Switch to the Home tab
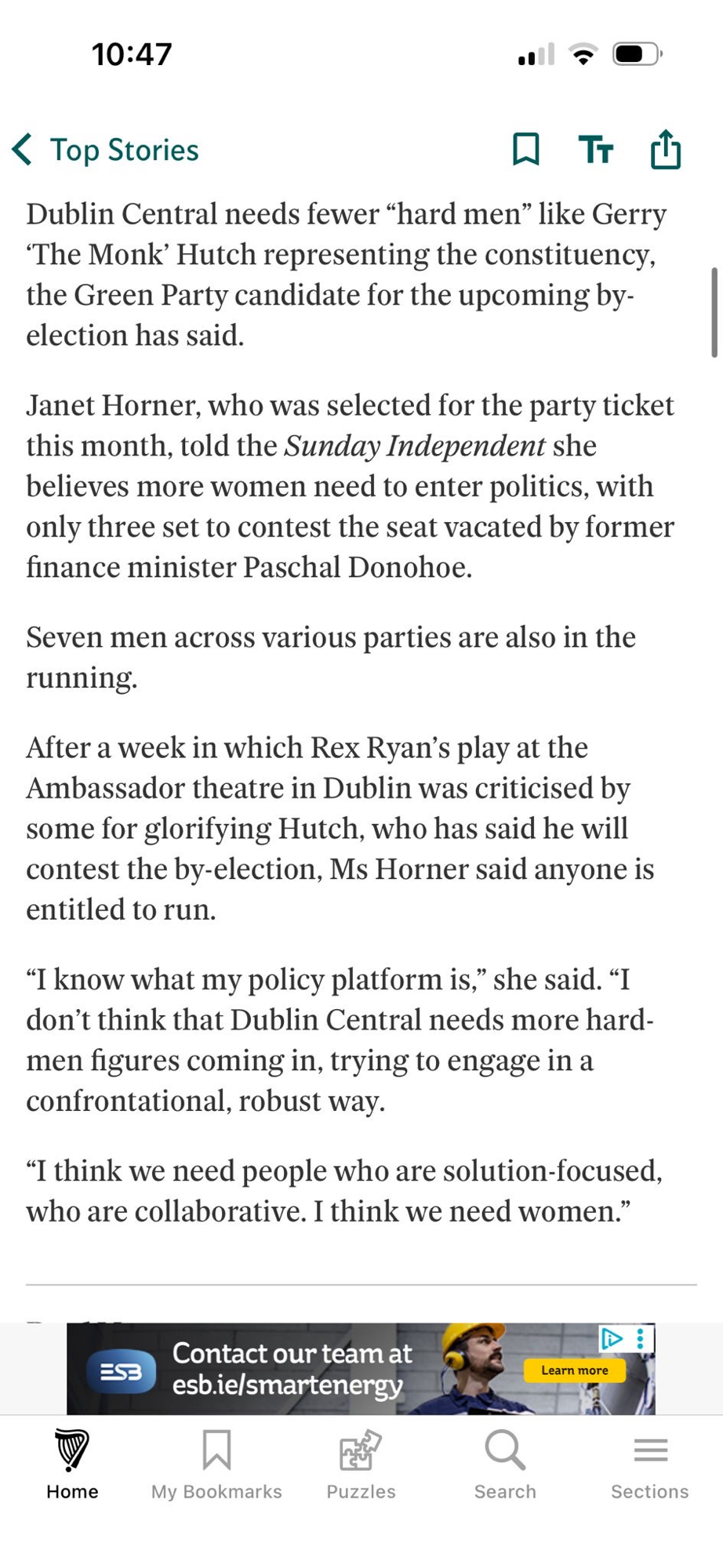This screenshot has height=1568, width=723. point(72,1463)
